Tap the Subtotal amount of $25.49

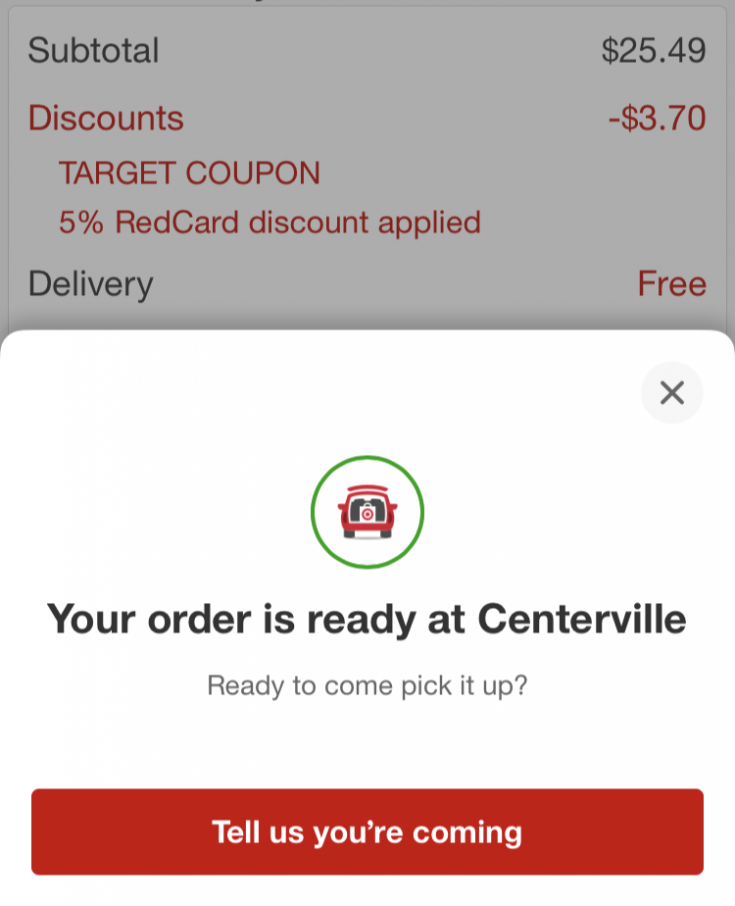click(653, 50)
